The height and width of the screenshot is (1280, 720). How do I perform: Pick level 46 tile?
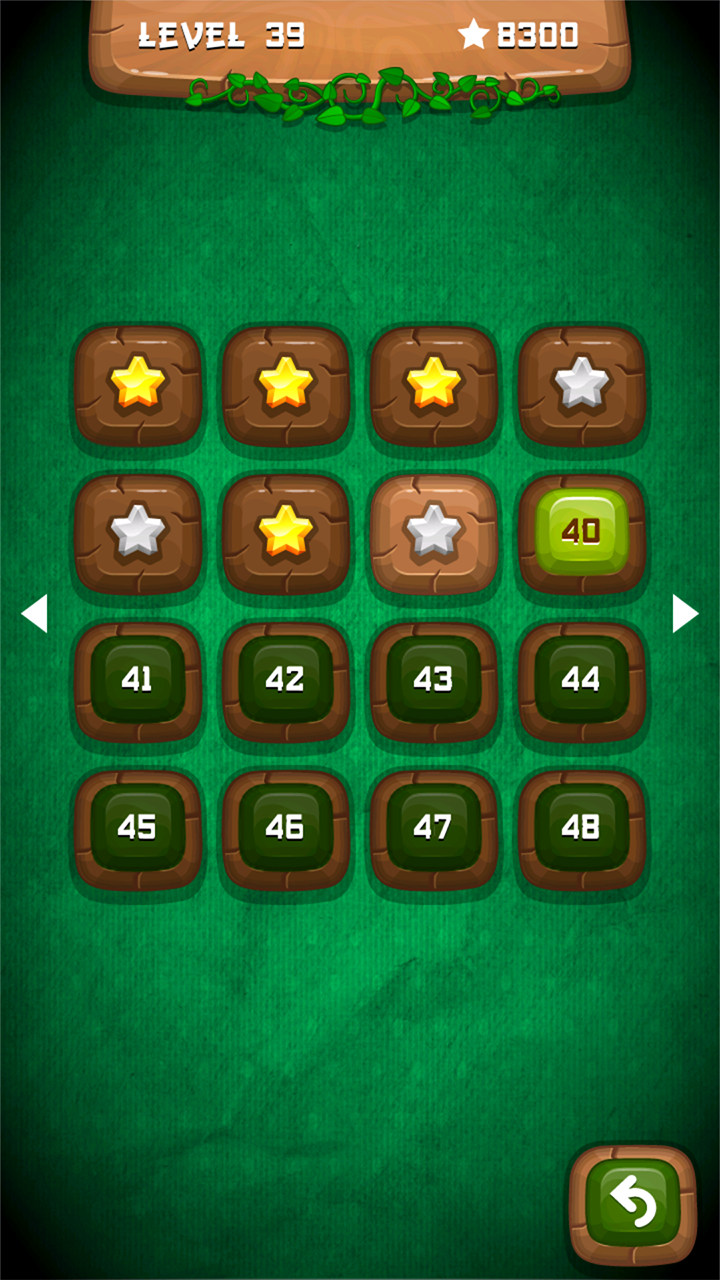286,829
